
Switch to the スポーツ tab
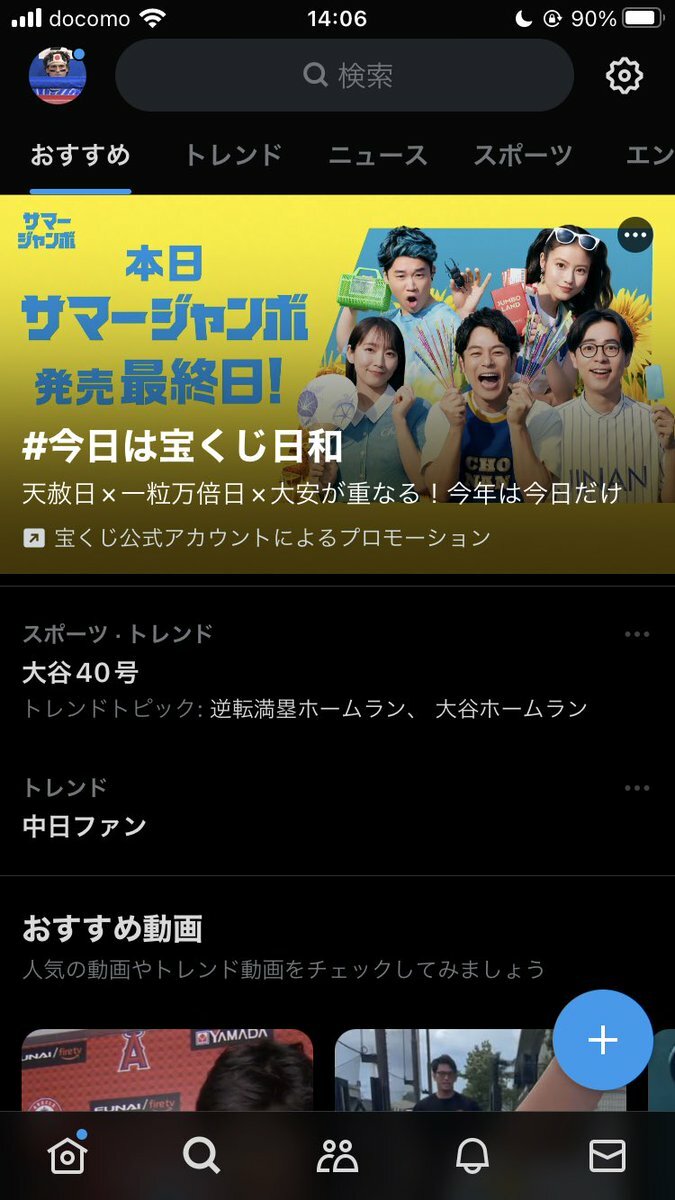click(523, 155)
